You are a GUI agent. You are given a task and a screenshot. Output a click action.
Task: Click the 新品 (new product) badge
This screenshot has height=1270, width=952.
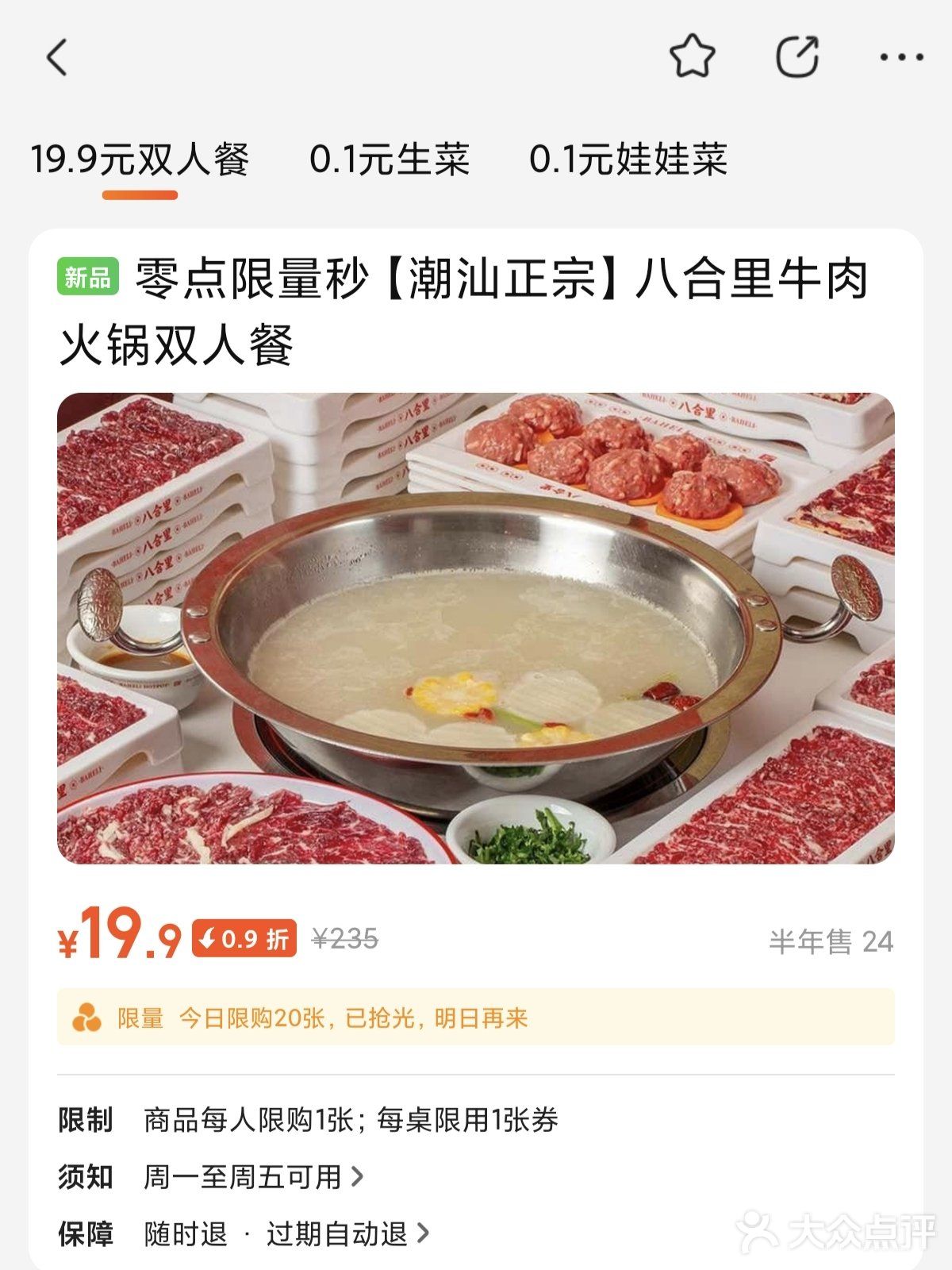pos(87,276)
